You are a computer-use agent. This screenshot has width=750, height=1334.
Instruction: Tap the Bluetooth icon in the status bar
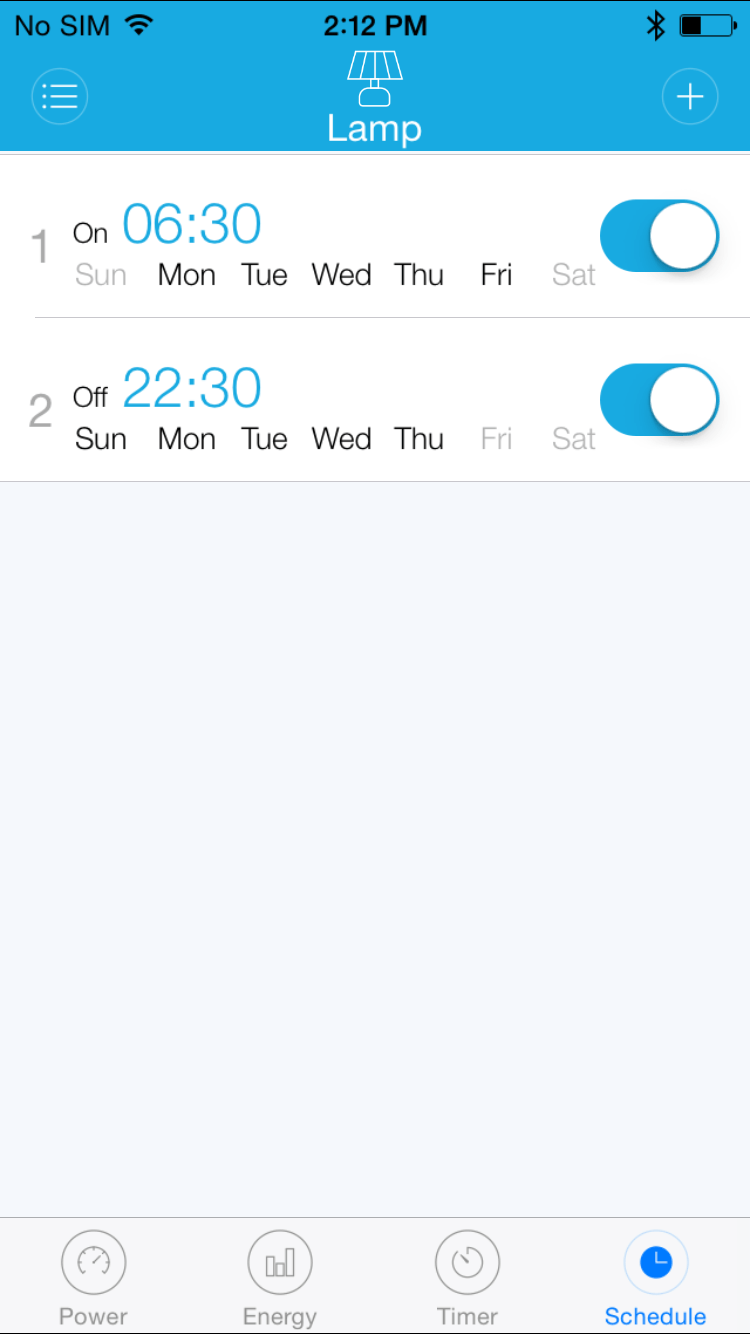point(656,25)
